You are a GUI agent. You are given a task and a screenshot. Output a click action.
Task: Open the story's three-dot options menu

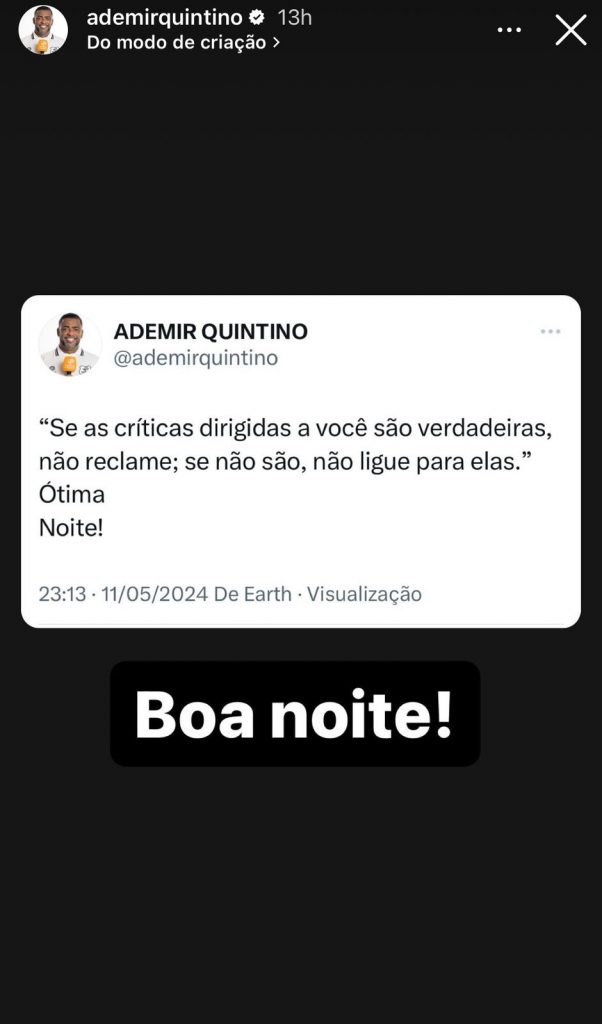pyautogui.click(x=509, y=30)
